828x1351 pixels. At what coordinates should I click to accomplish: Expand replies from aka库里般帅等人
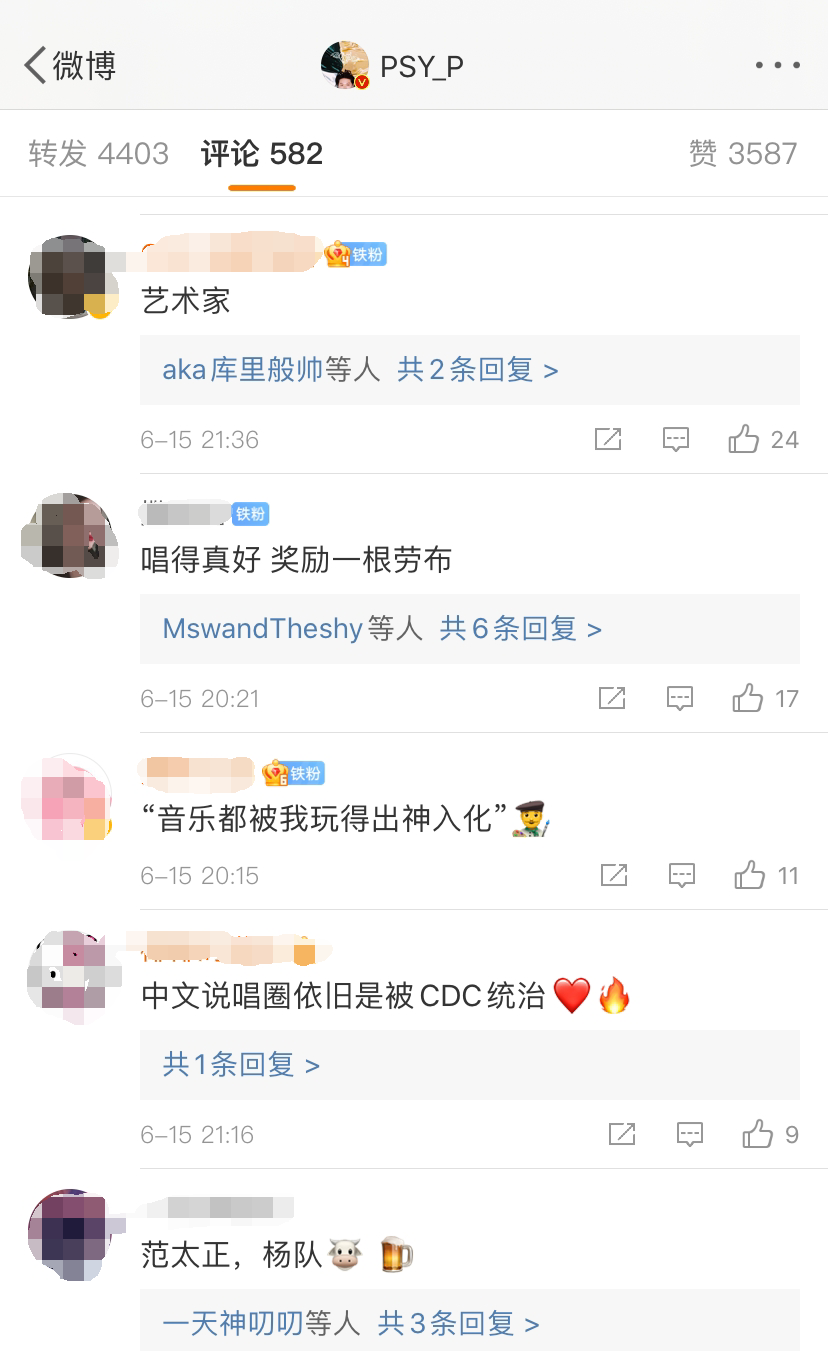[x=360, y=370]
